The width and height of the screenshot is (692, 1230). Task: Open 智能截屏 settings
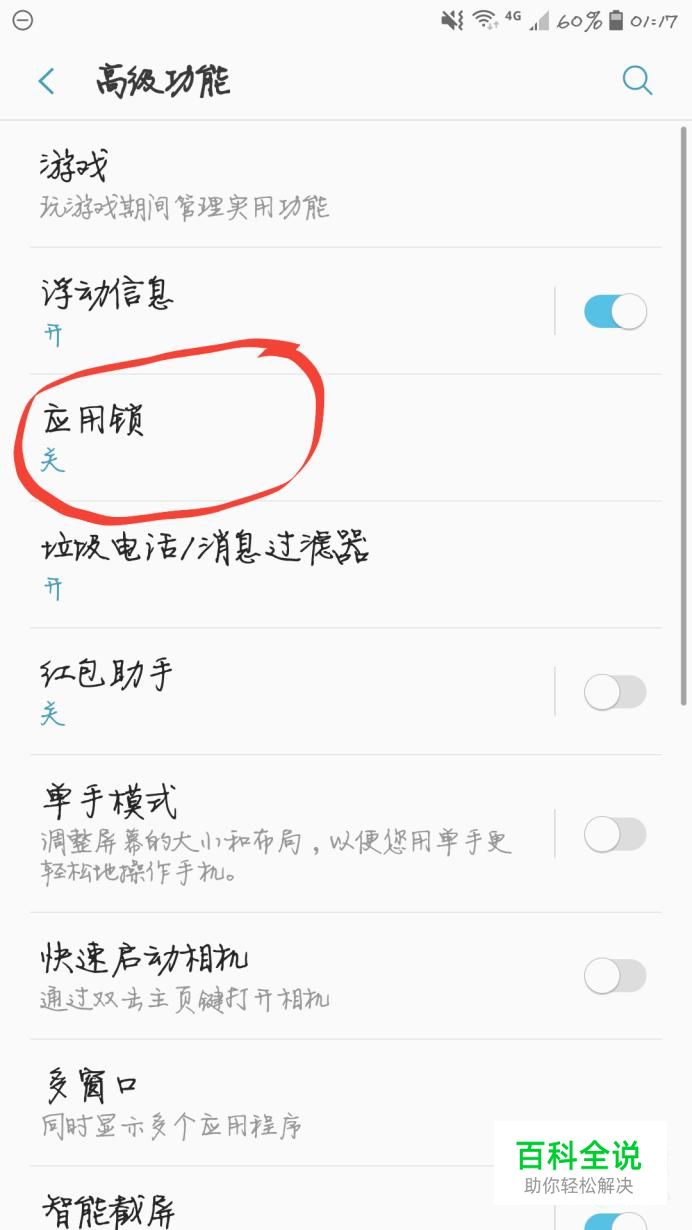point(277,1199)
